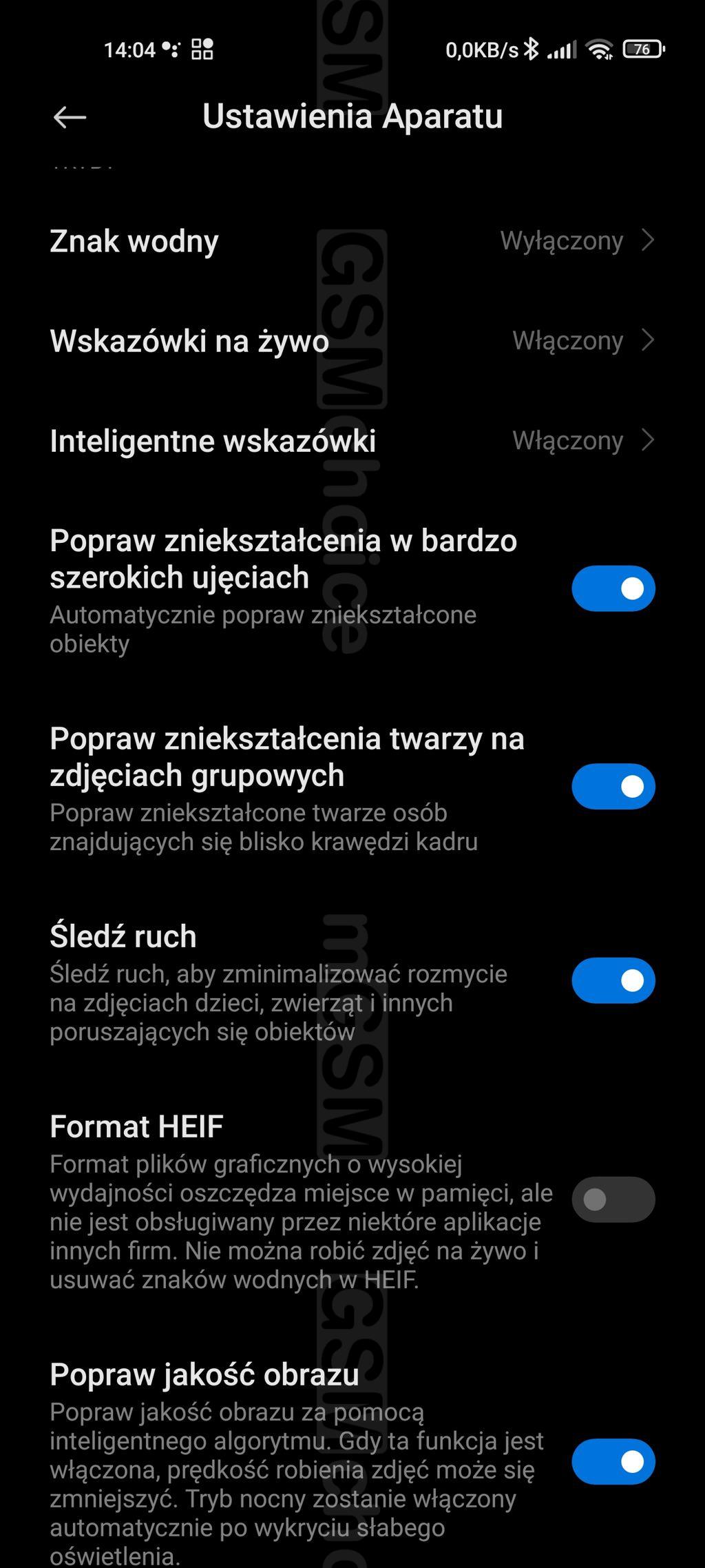This screenshot has width=705, height=1568.
Task: Turn off group photo face distortion correction
Action: coord(613,786)
